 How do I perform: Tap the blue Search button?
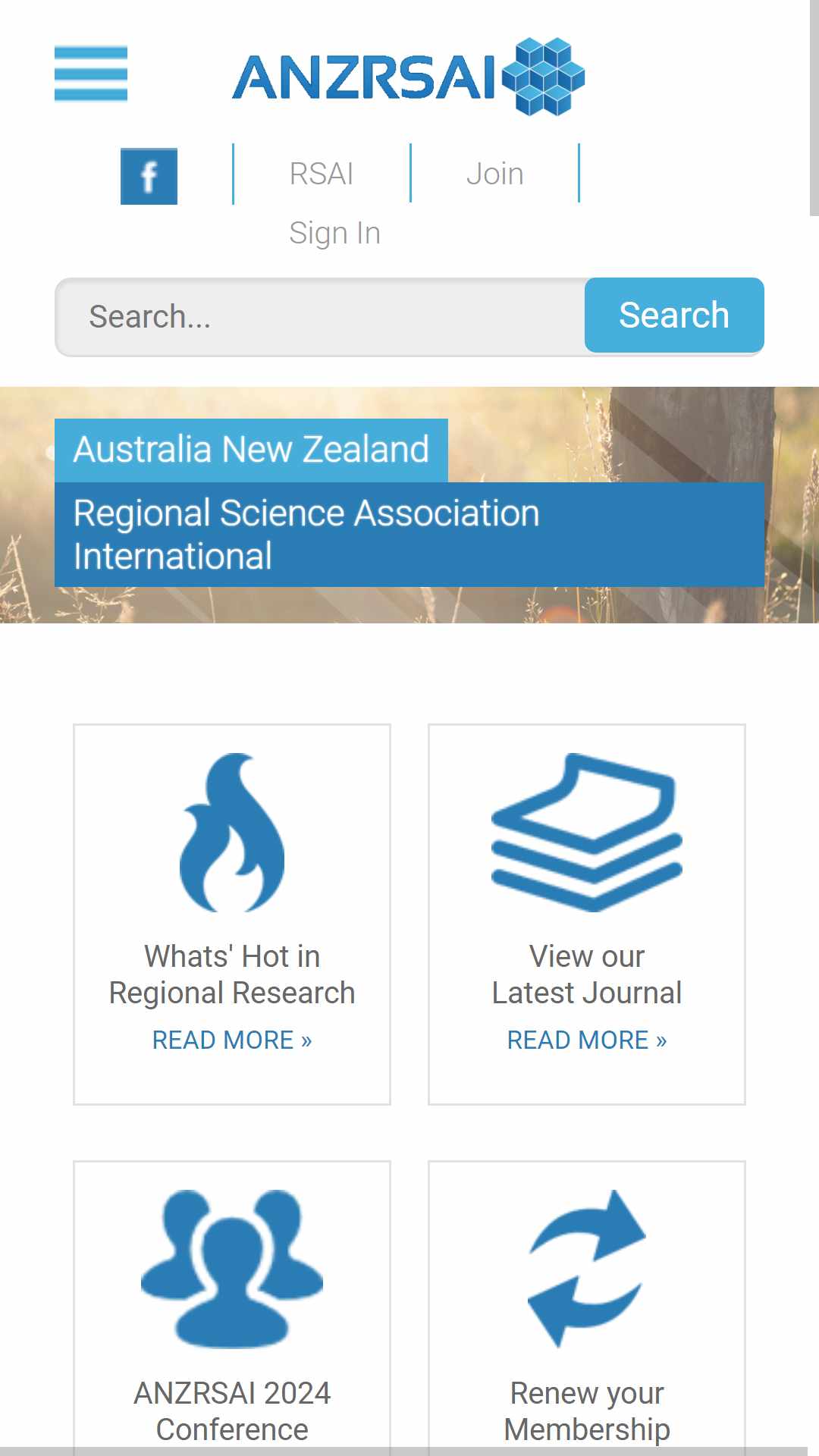[674, 315]
